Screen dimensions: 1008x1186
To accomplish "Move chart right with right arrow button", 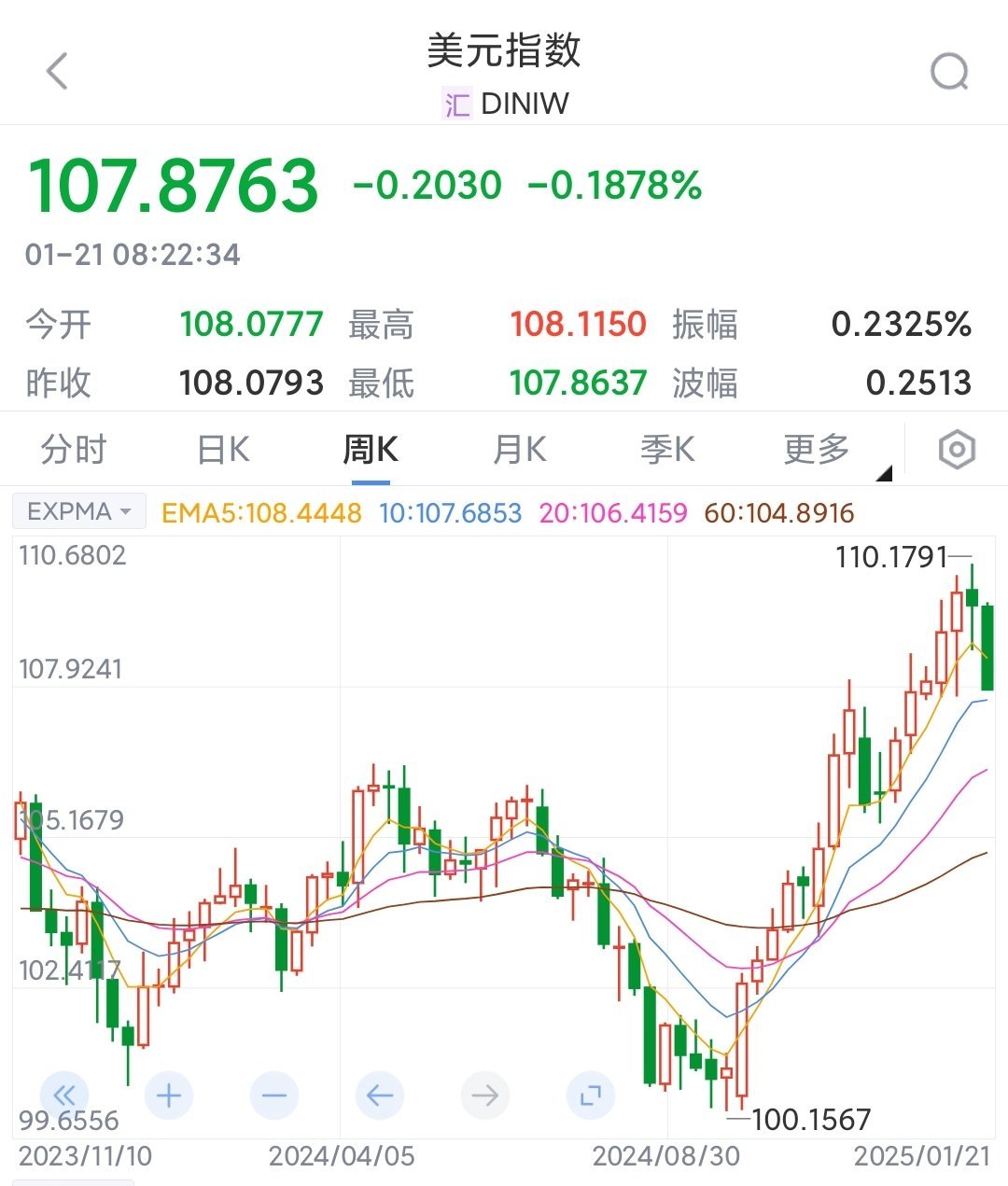I will (x=485, y=1095).
